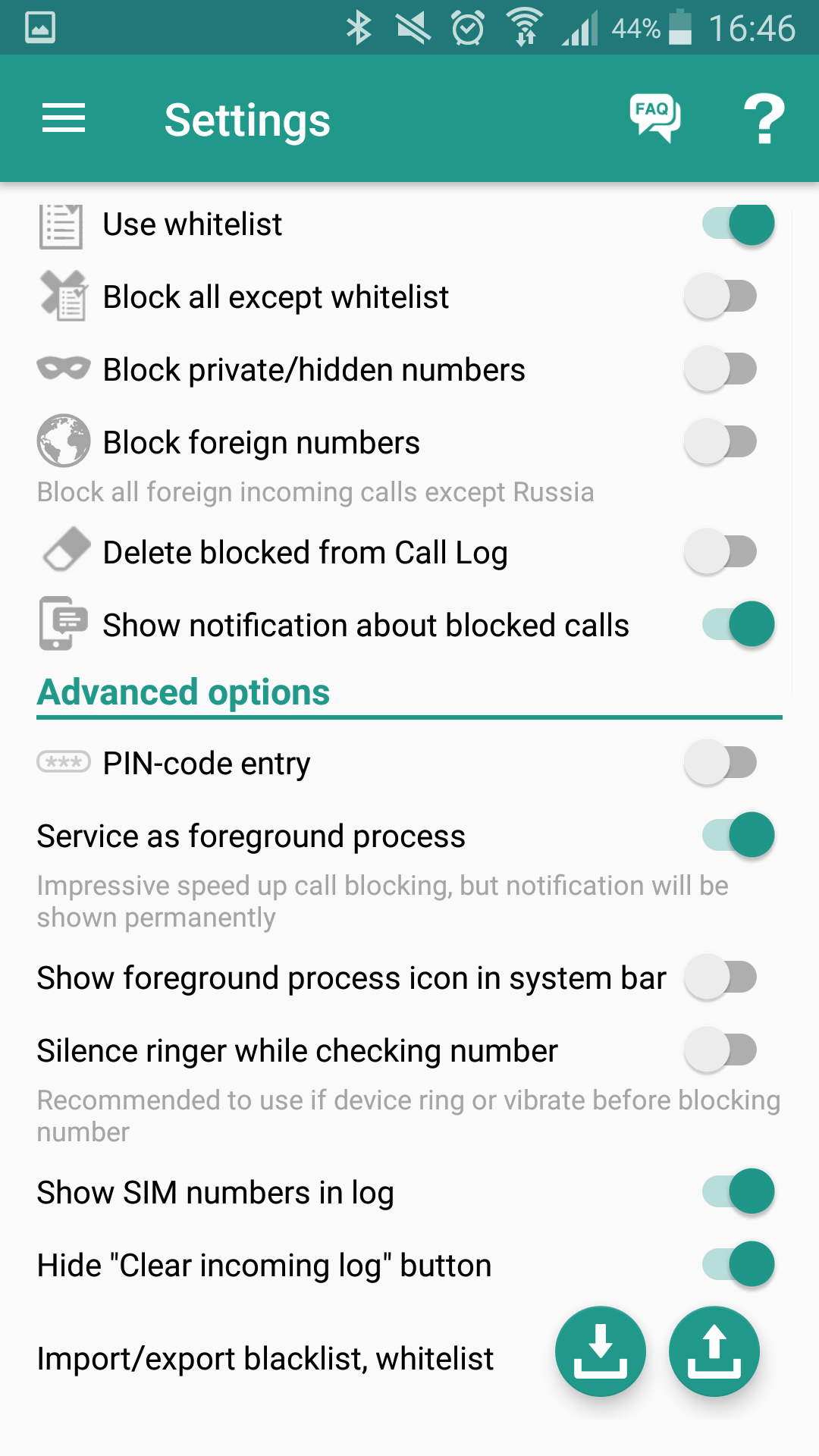Click the PIN-code stars icon

click(62, 762)
